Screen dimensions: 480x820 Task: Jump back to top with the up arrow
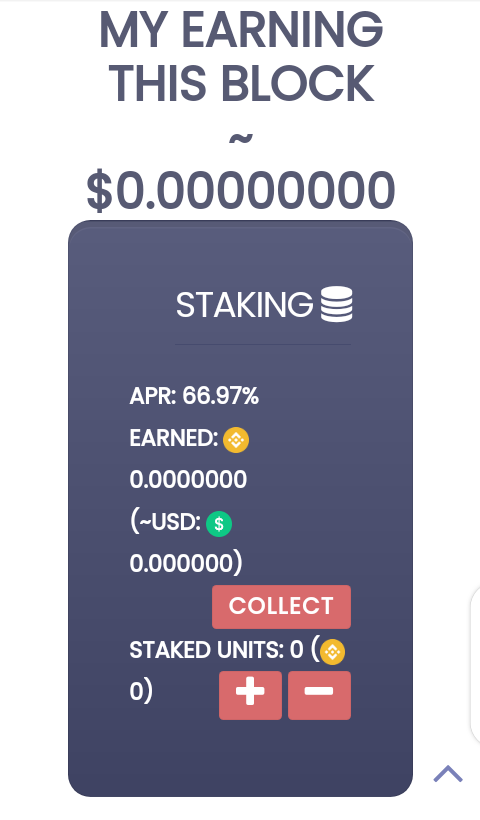pos(448,774)
